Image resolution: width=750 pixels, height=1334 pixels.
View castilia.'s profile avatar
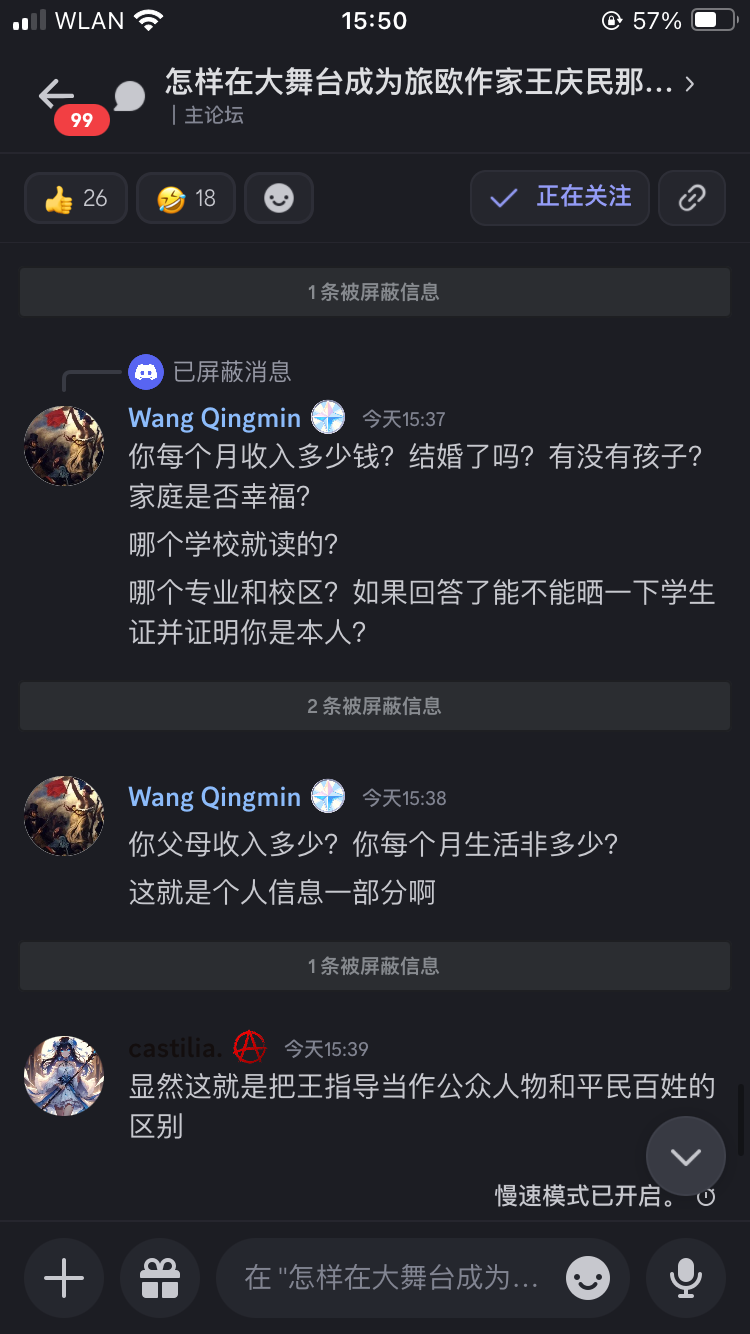(64, 1076)
